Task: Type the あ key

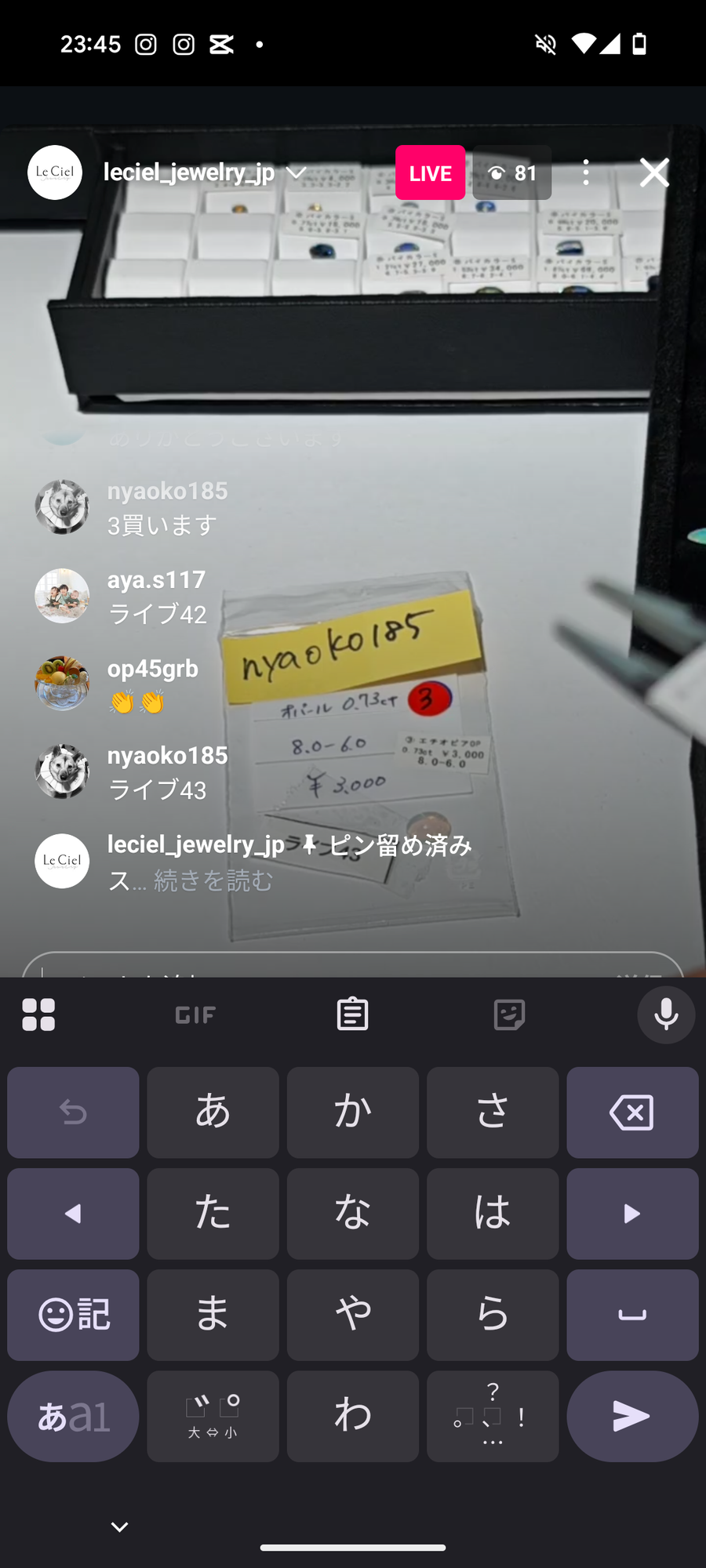Action: [x=213, y=1112]
